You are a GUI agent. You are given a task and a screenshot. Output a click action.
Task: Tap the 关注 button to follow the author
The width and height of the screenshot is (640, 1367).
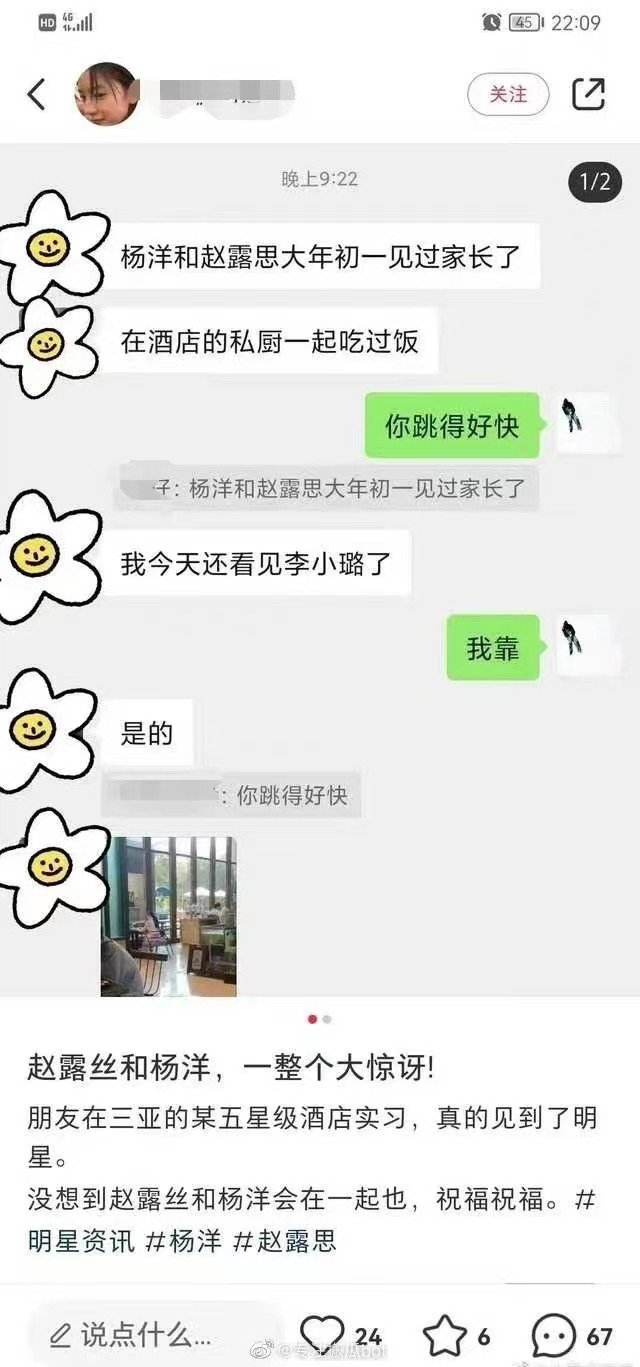click(x=508, y=94)
